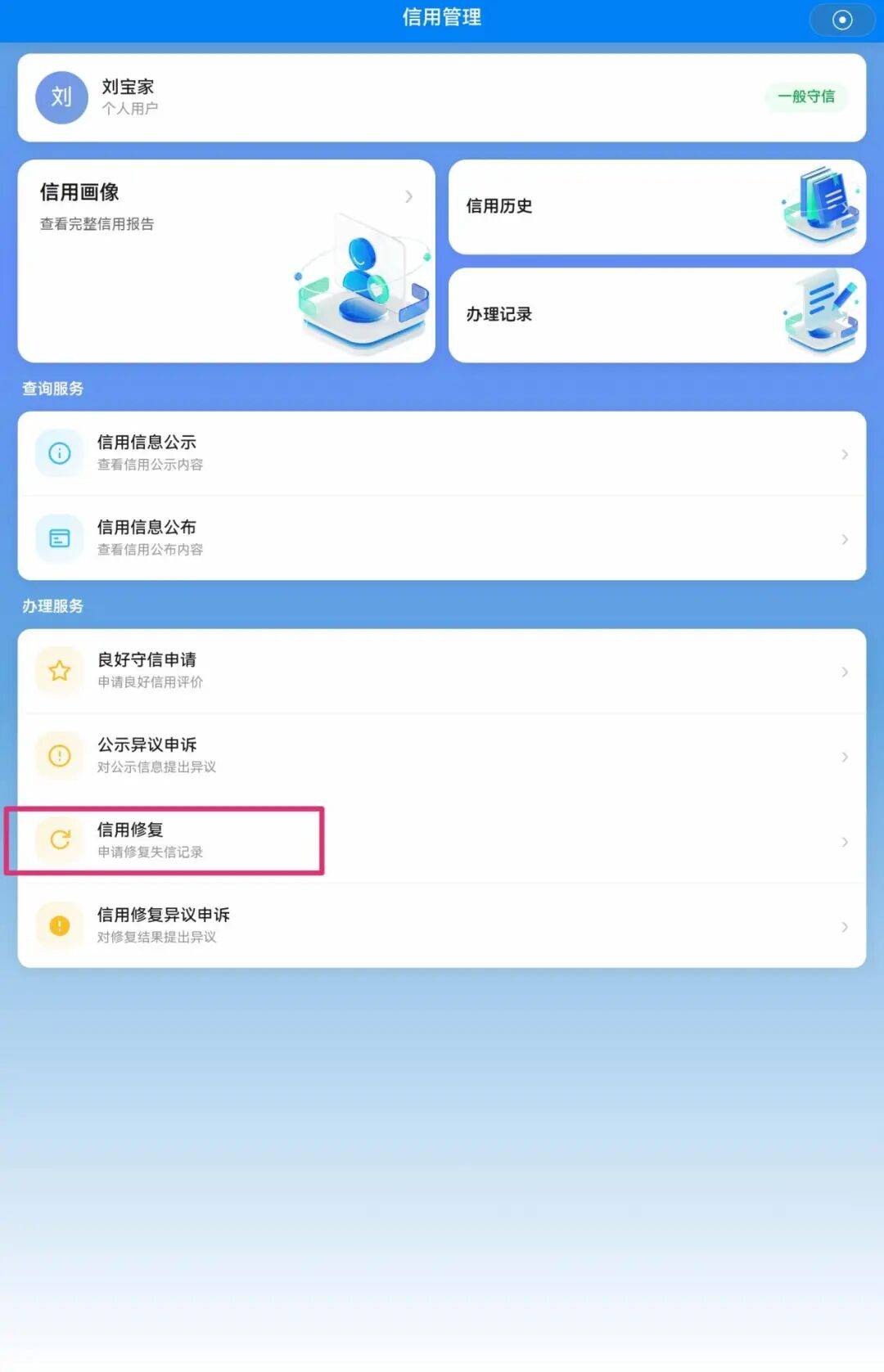Open the 刘宝家 user profile card
This screenshot has height=1372, width=884.
pos(441,97)
